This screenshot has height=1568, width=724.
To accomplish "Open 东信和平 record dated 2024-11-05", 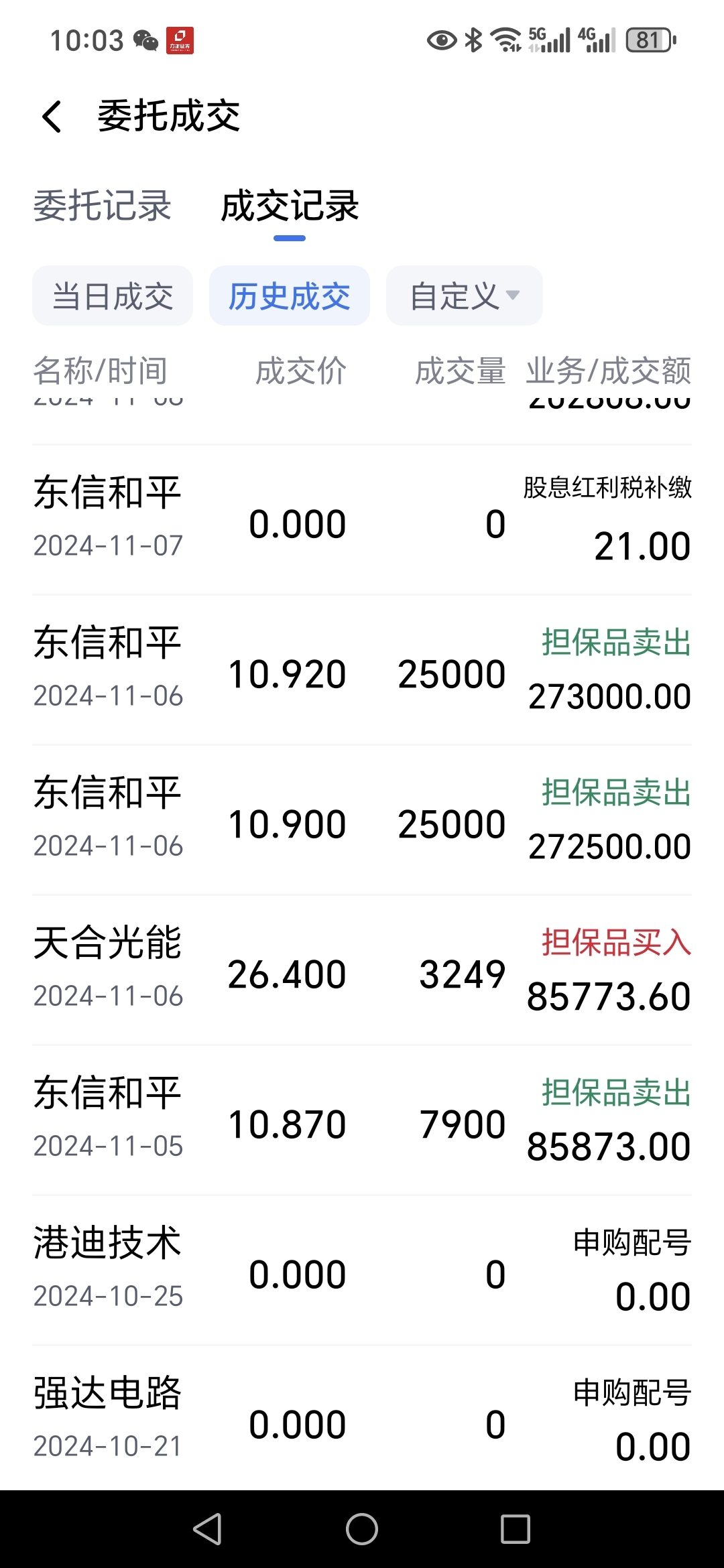I will pos(362,1120).
